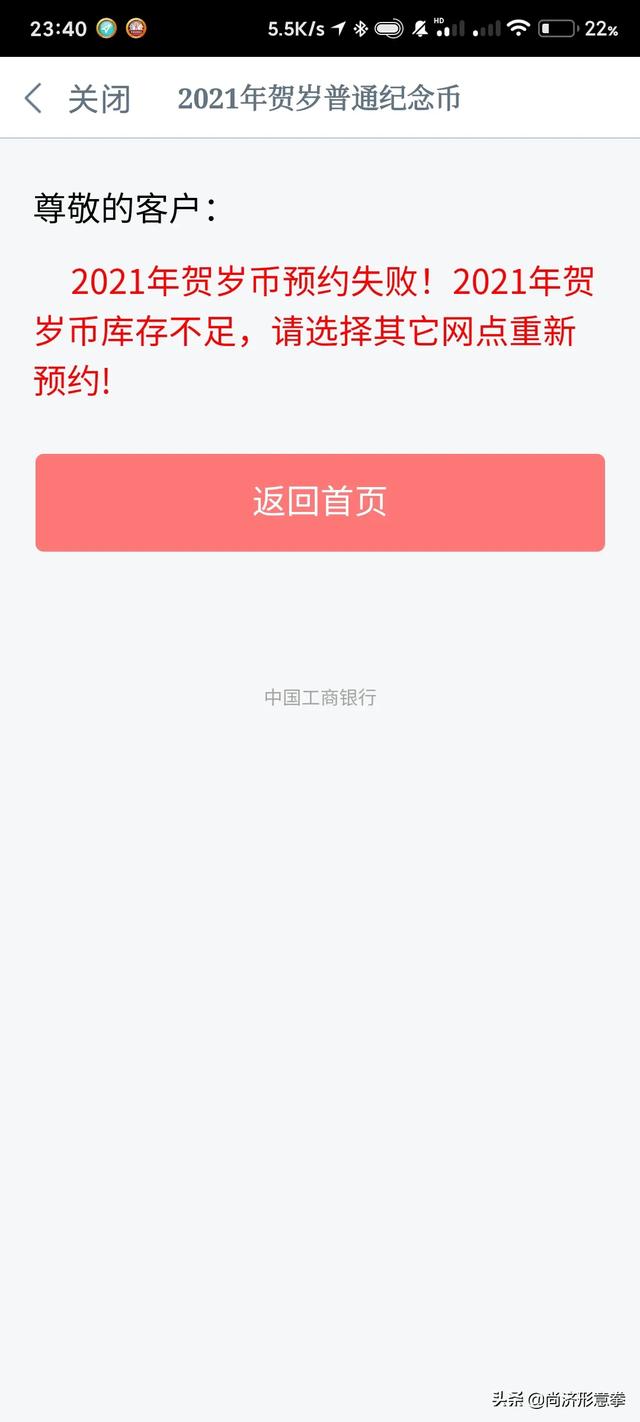Screen dimensions: 640x1422
Task: Return to the homepage via 返回首页
Action: (x=320, y=502)
